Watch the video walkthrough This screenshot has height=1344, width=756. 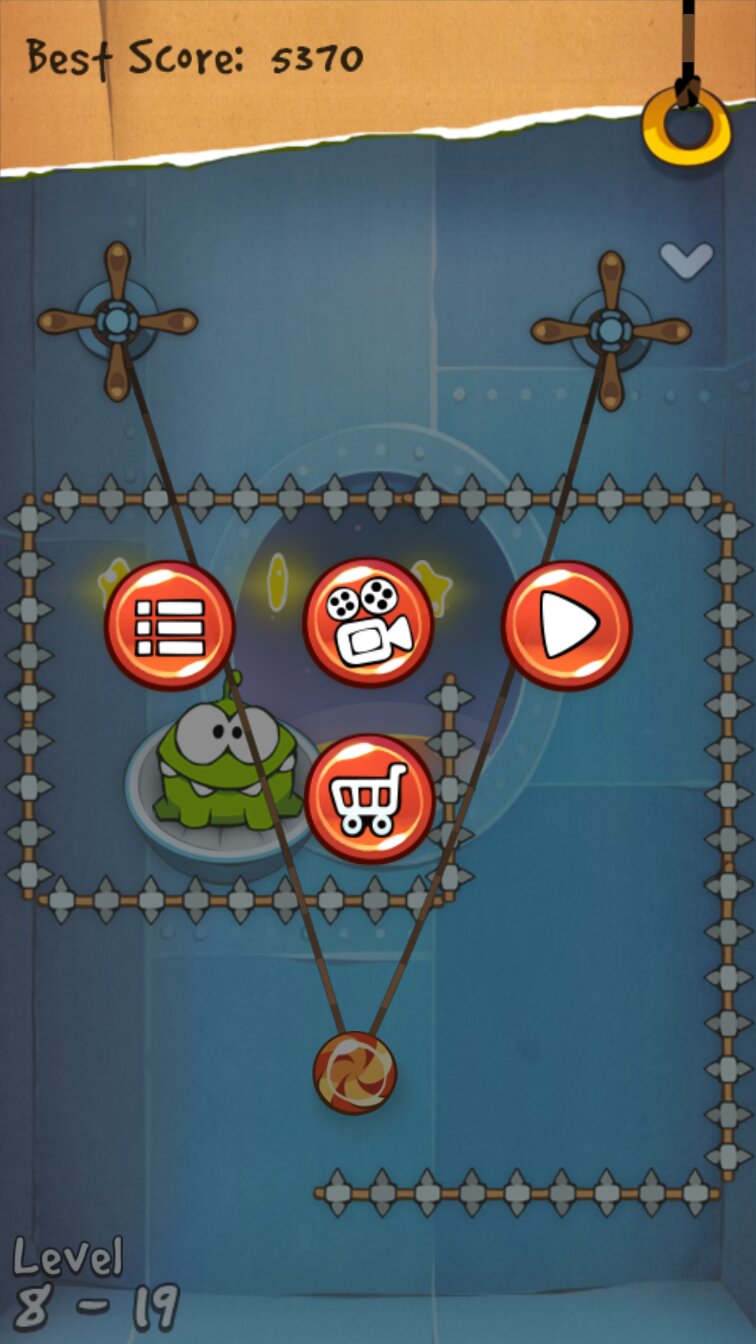[368, 622]
